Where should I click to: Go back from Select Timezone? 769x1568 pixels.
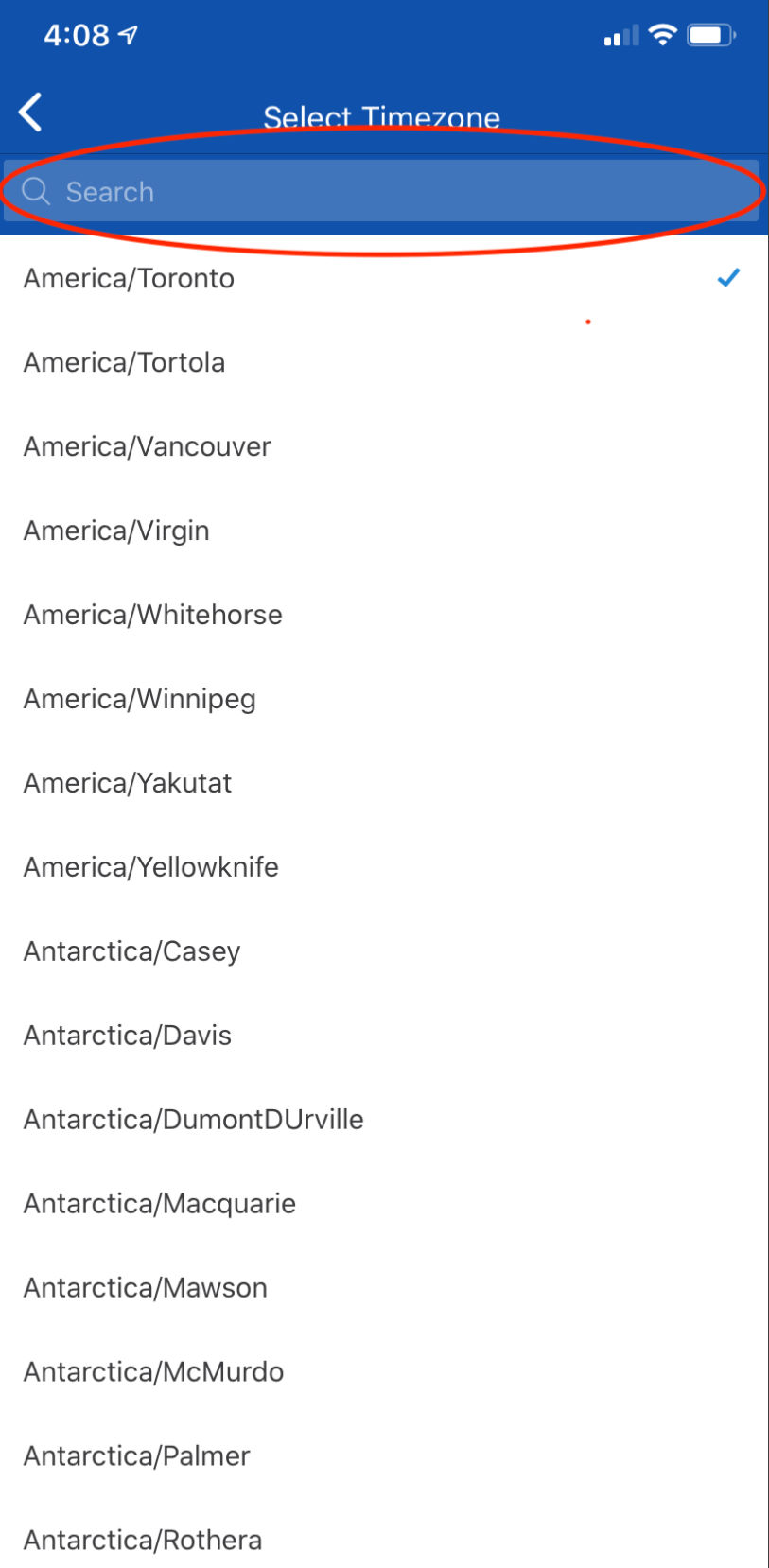click(x=31, y=113)
